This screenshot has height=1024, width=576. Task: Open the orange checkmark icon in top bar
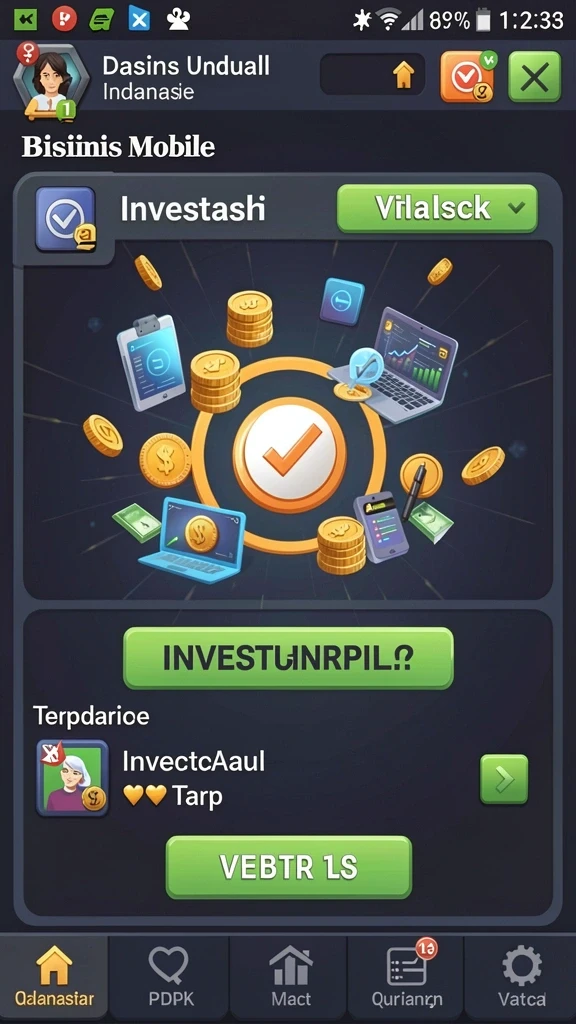point(467,78)
